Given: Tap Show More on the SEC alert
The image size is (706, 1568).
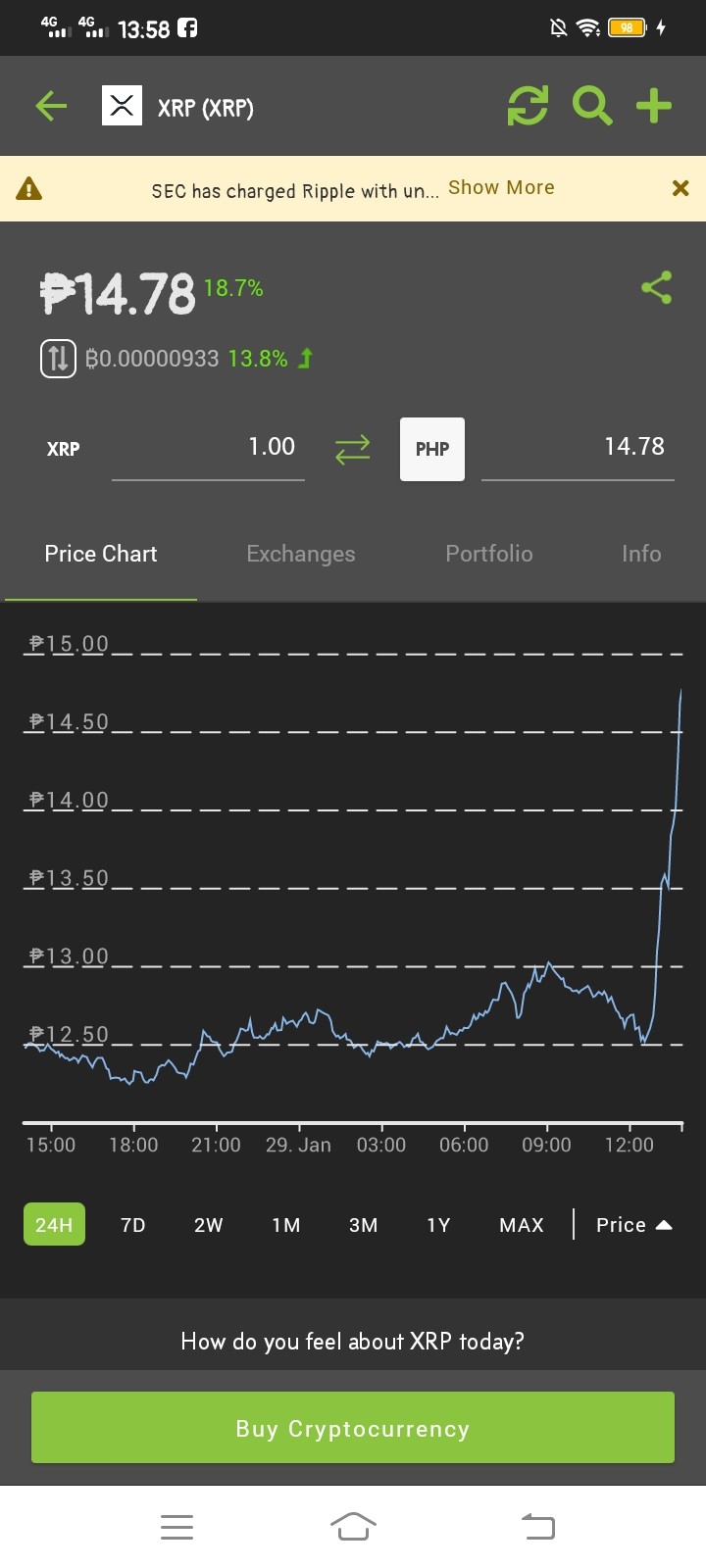Looking at the screenshot, I should 501,187.
